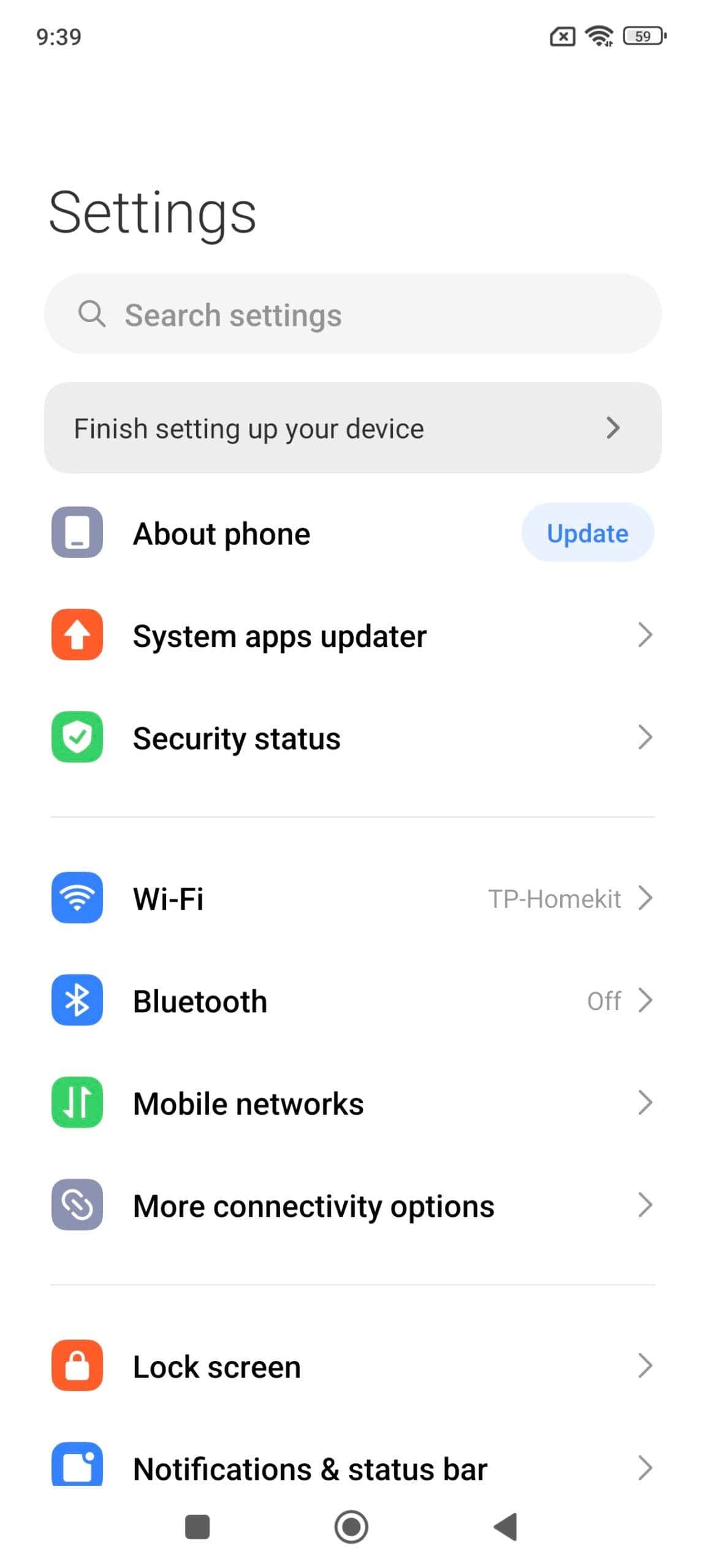This screenshot has height=1568, width=706.
Task: Go to the home screen
Action: (351, 1526)
